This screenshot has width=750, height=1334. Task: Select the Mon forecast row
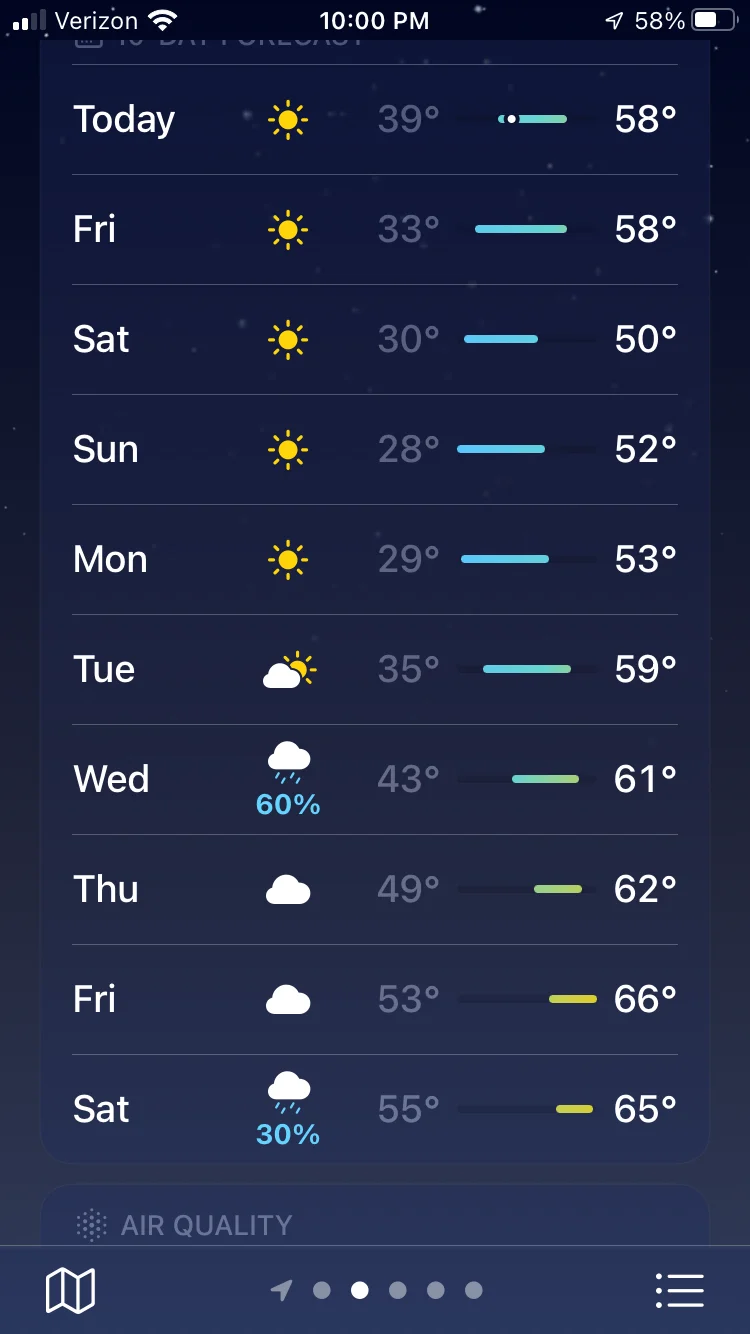[375, 560]
